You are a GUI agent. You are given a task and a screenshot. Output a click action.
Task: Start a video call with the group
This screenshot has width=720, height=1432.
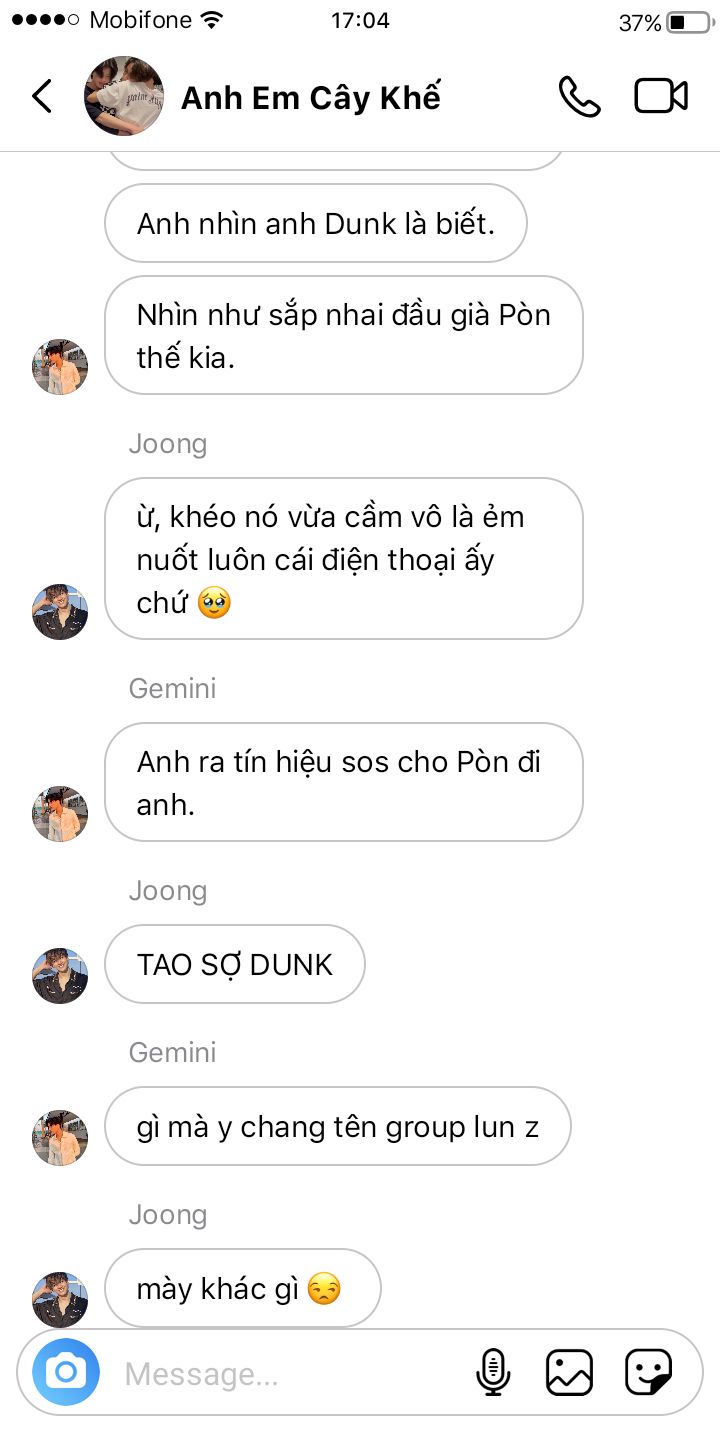tap(661, 97)
